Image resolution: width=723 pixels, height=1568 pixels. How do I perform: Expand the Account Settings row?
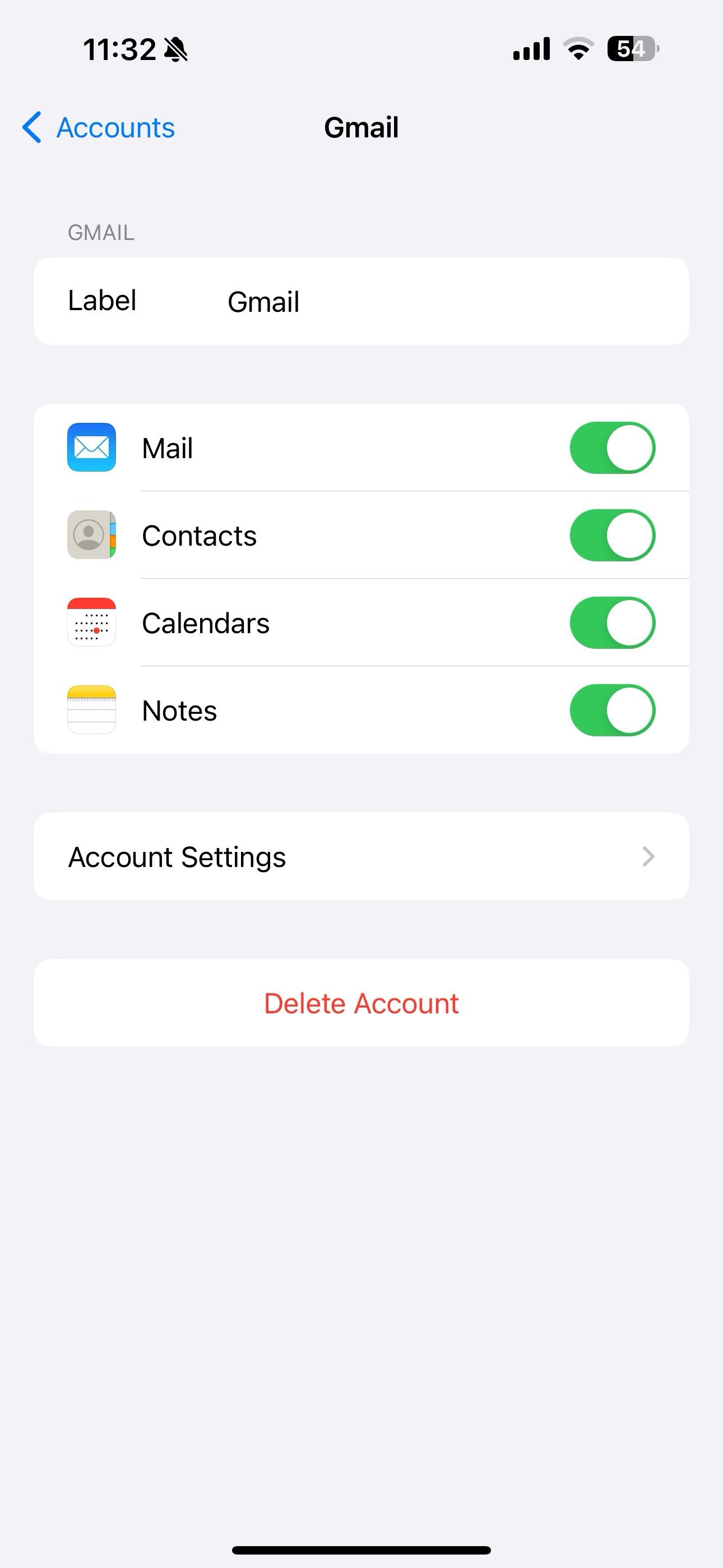tap(361, 856)
